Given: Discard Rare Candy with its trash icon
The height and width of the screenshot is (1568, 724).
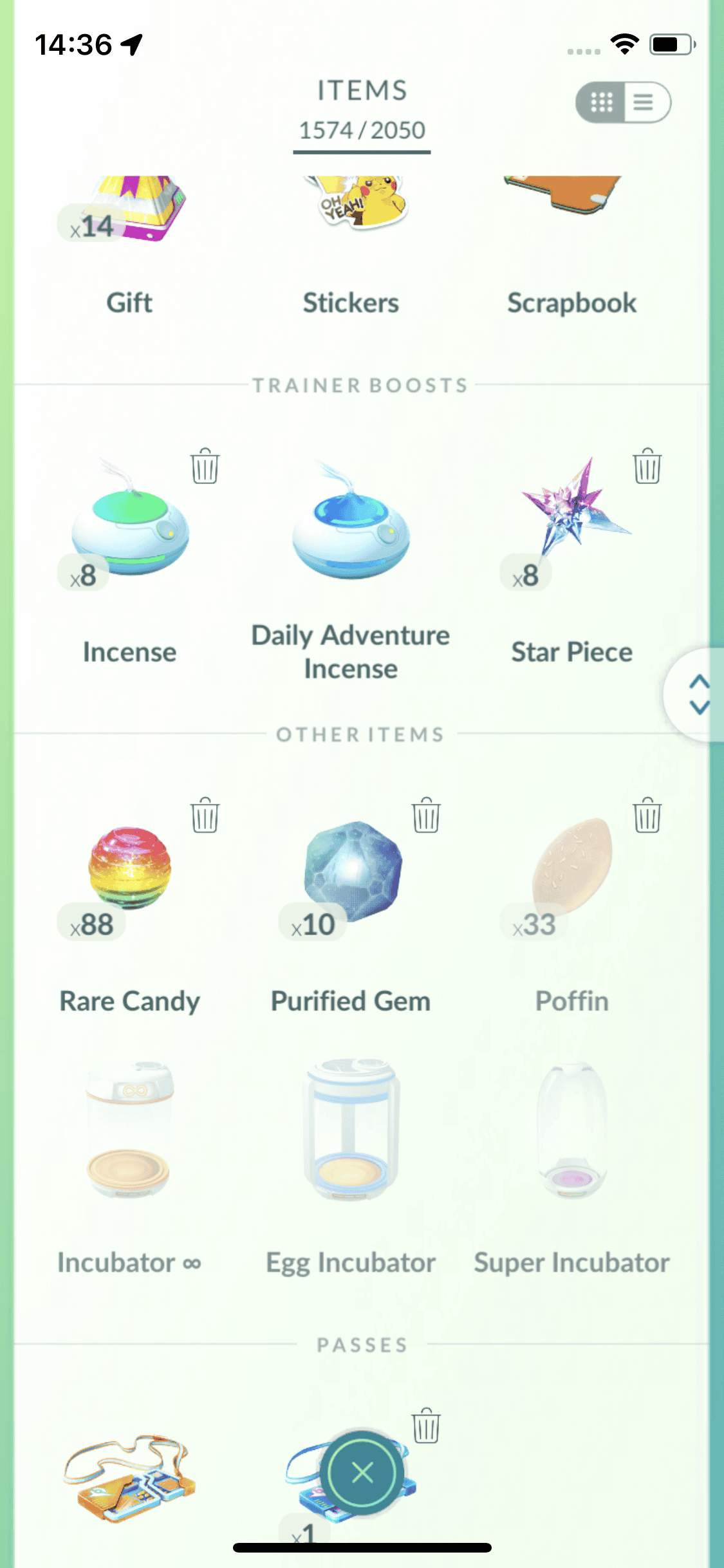Looking at the screenshot, I should click(x=205, y=815).
